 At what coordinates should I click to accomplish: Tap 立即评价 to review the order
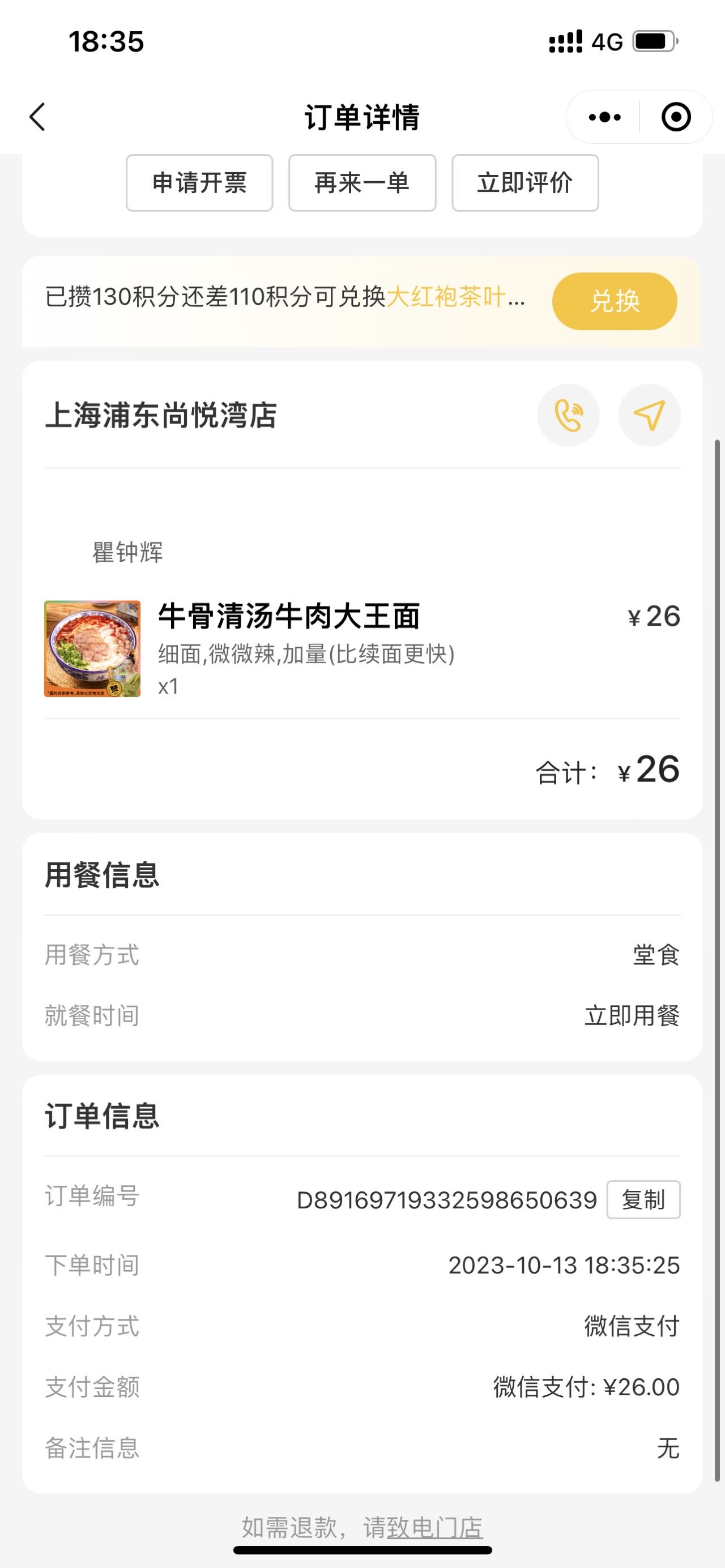[524, 182]
